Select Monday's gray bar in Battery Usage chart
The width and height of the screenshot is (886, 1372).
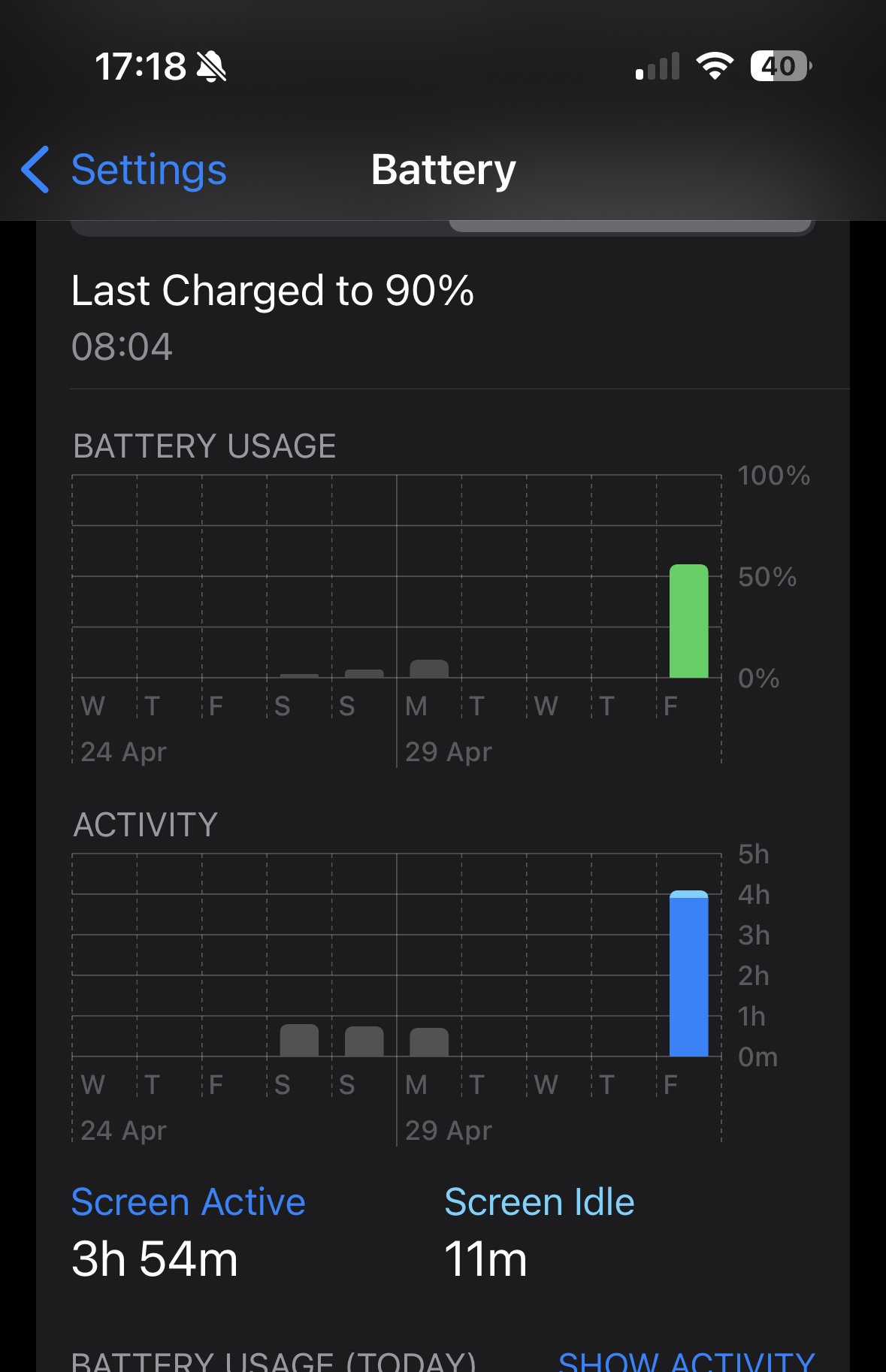coord(429,669)
